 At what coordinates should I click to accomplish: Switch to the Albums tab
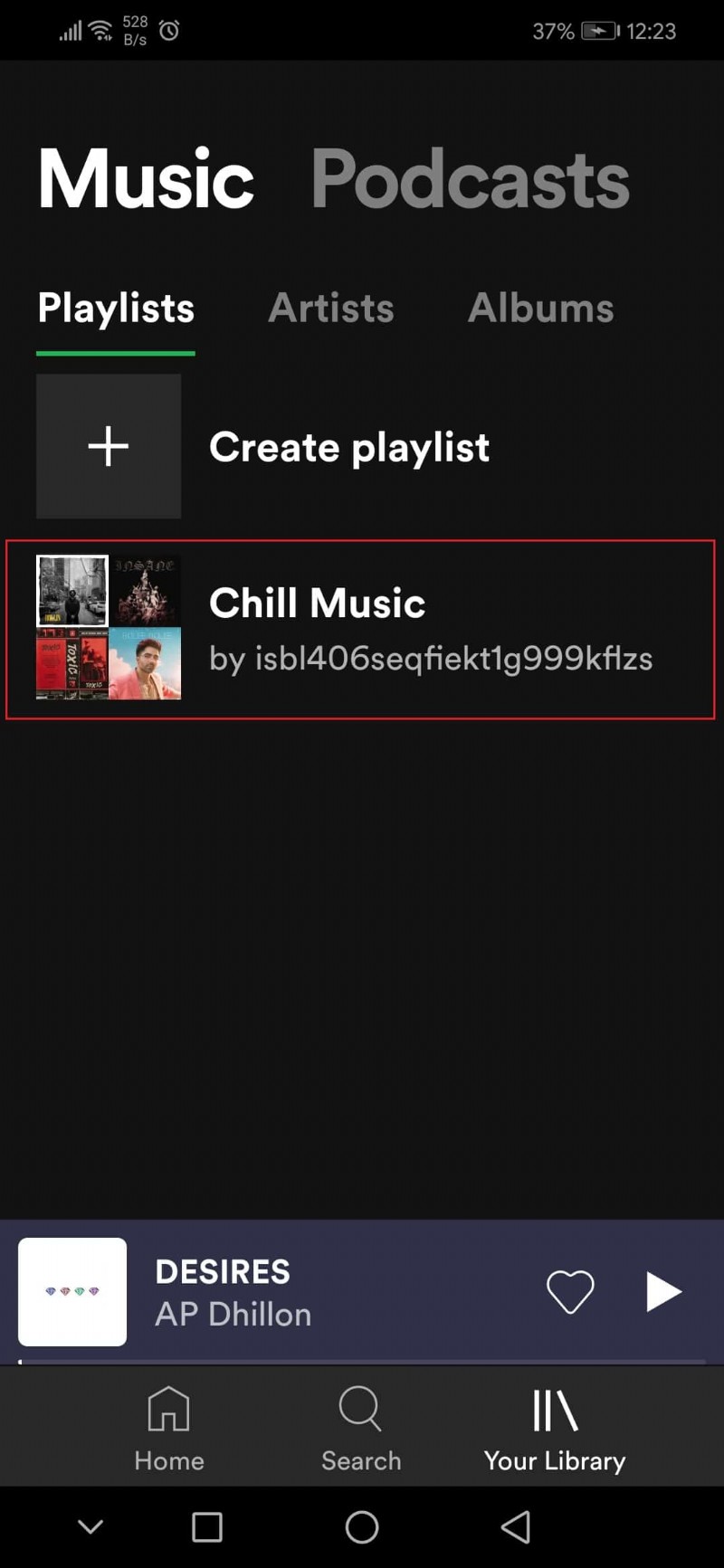pos(540,308)
